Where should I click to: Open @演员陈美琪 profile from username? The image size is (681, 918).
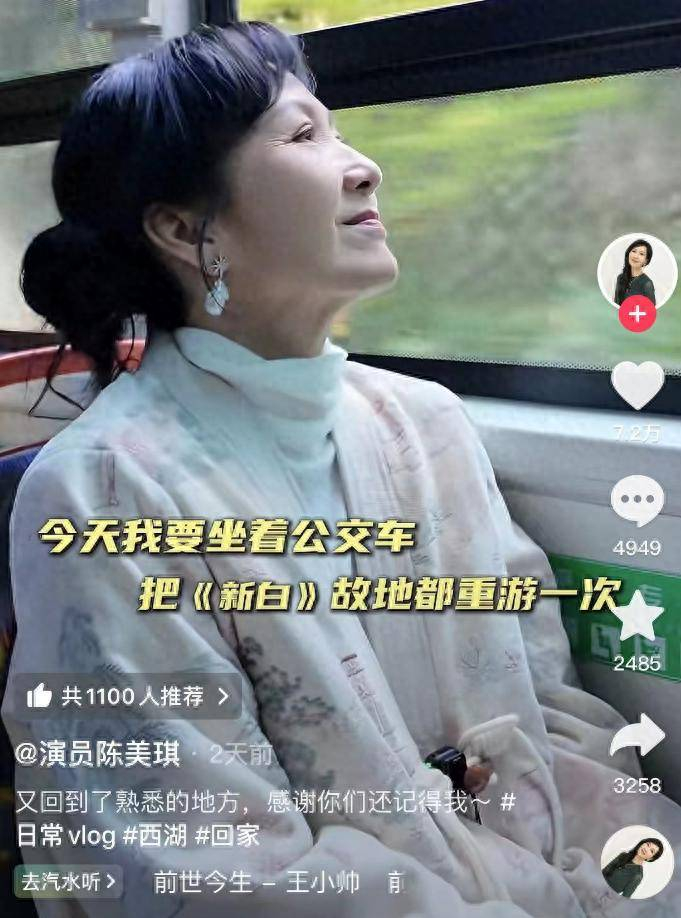98,754
